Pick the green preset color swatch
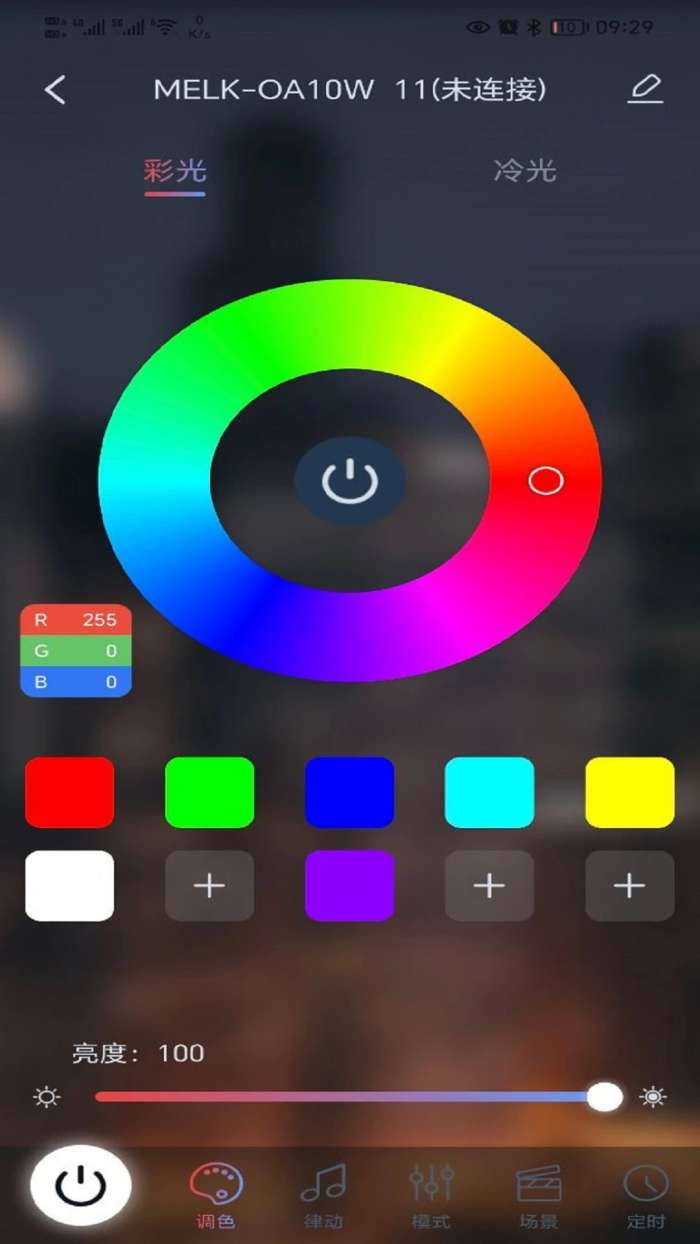 coord(209,792)
